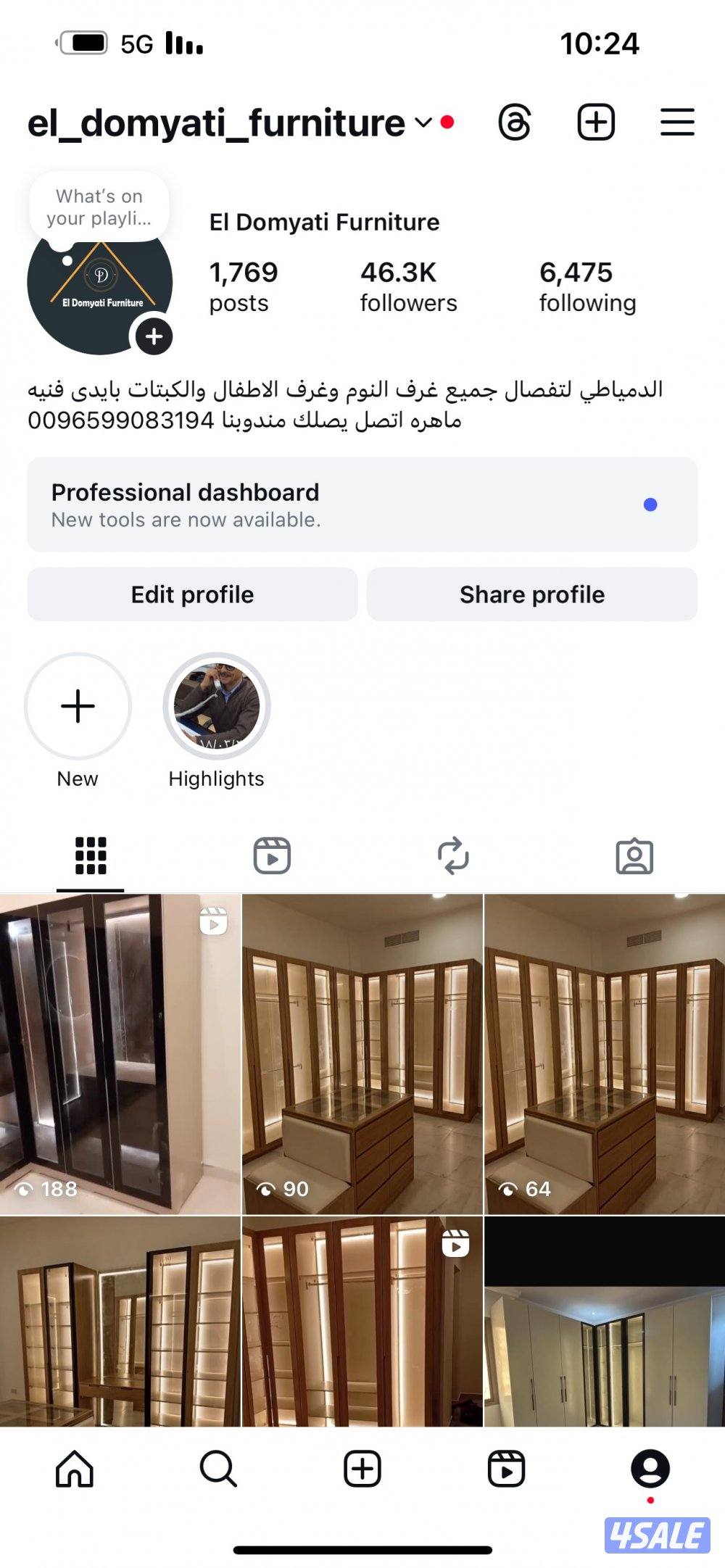This screenshot has width=725, height=1568.
Task: Add to story via profile picture plus
Action: coord(154,336)
